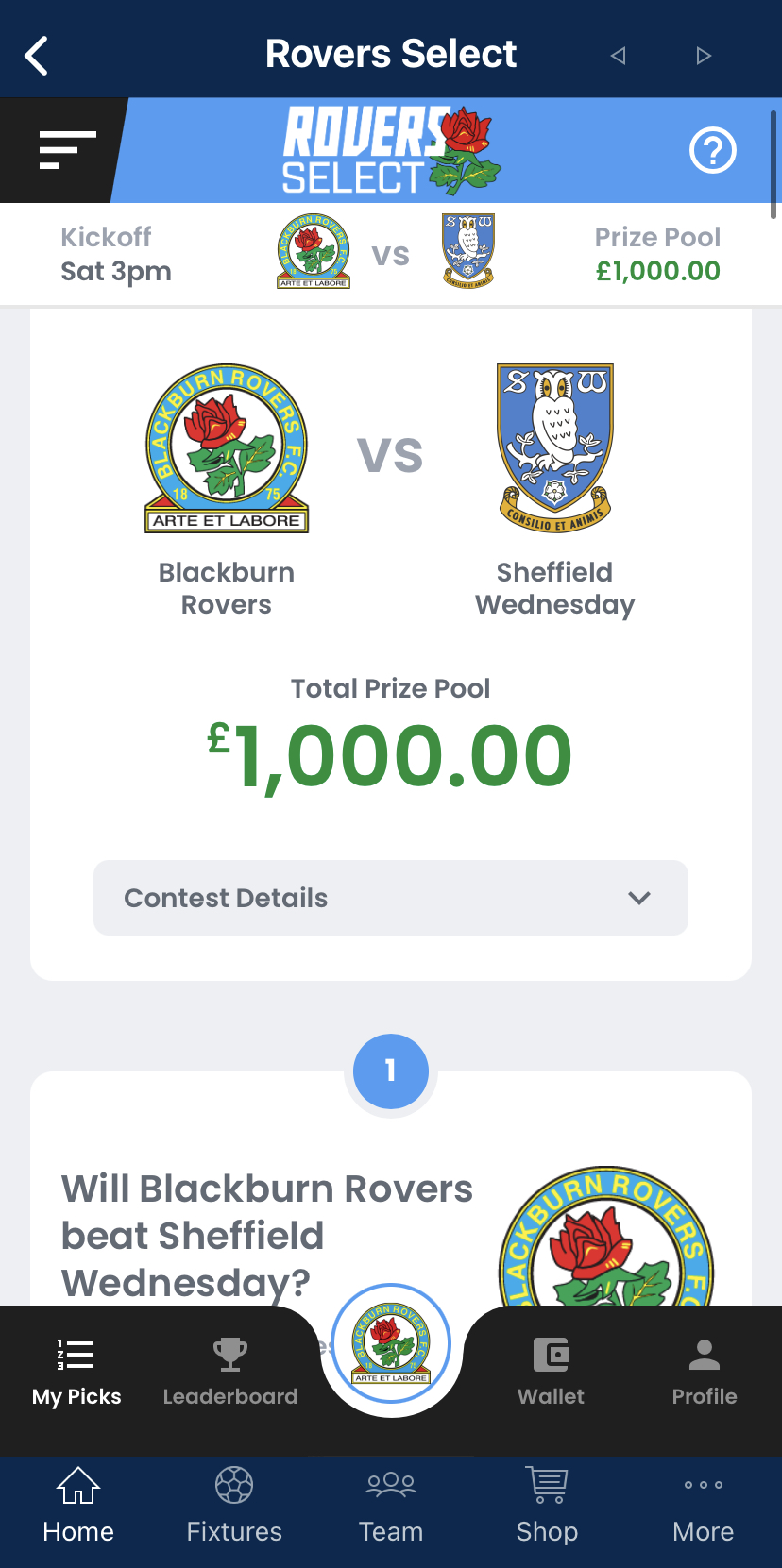The width and height of the screenshot is (782, 1568).
Task: Tap the left triangle arrow in header
Action: tap(618, 56)
